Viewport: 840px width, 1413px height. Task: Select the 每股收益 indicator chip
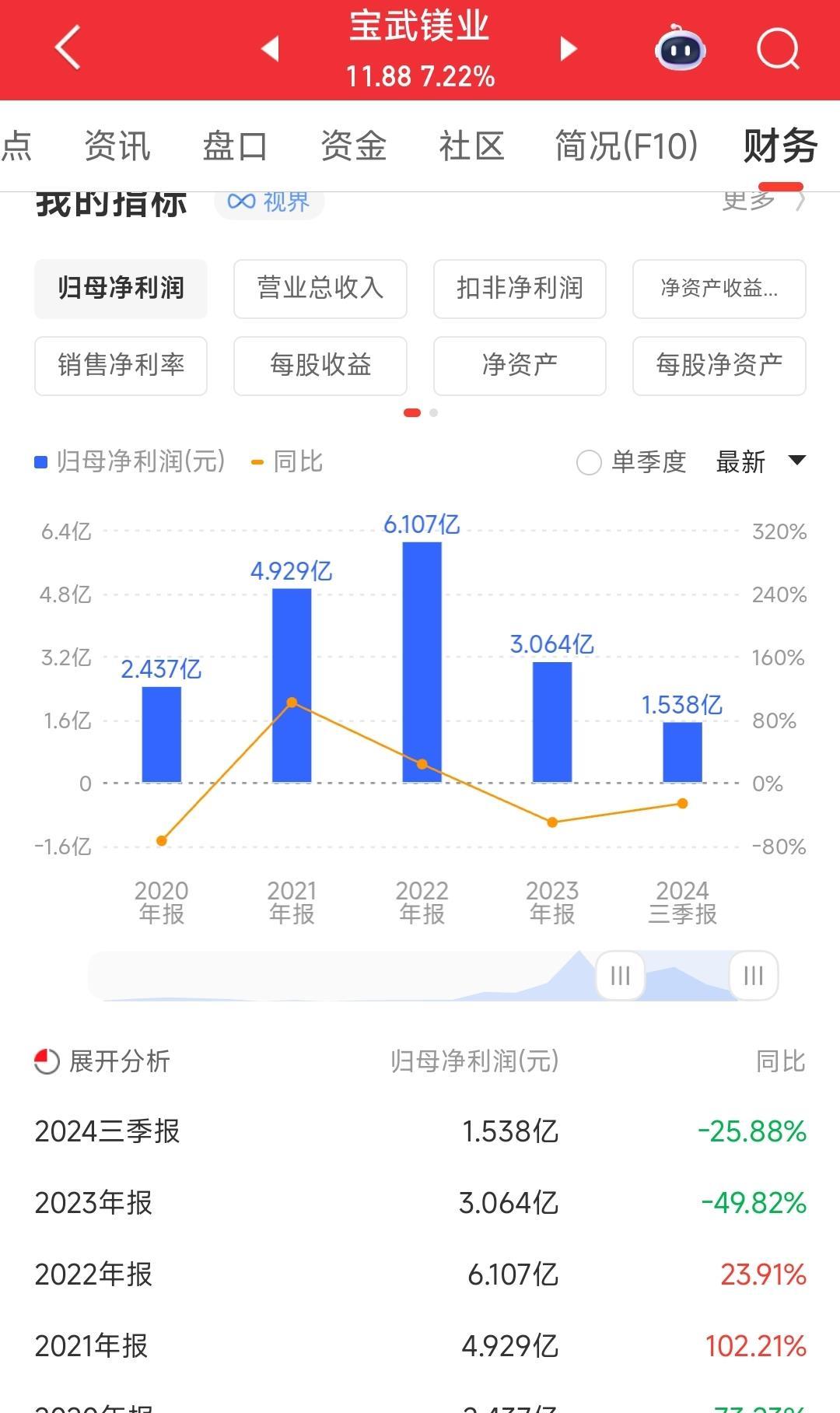tap(320, 365)
